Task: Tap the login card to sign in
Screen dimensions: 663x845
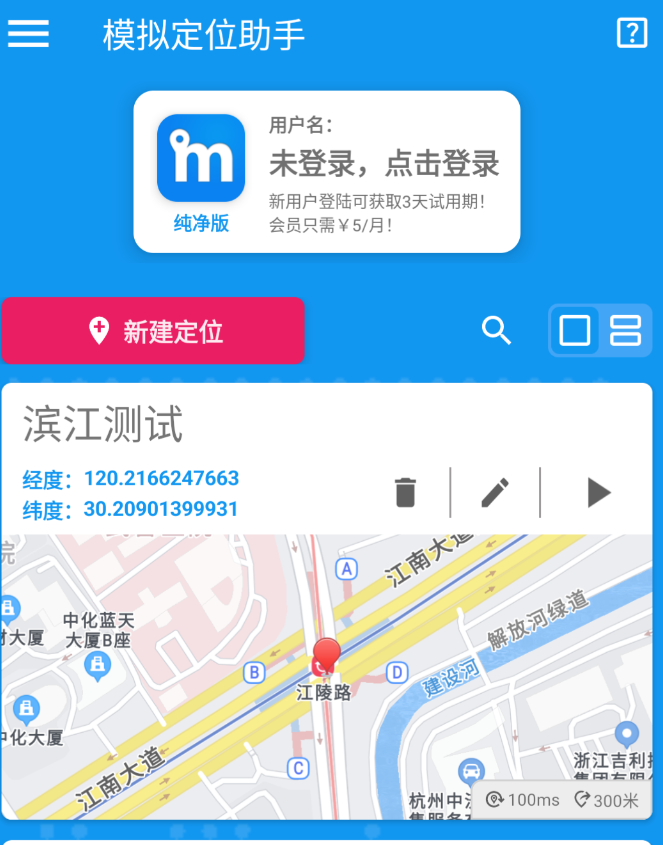Action: click(x=327, y=172)
